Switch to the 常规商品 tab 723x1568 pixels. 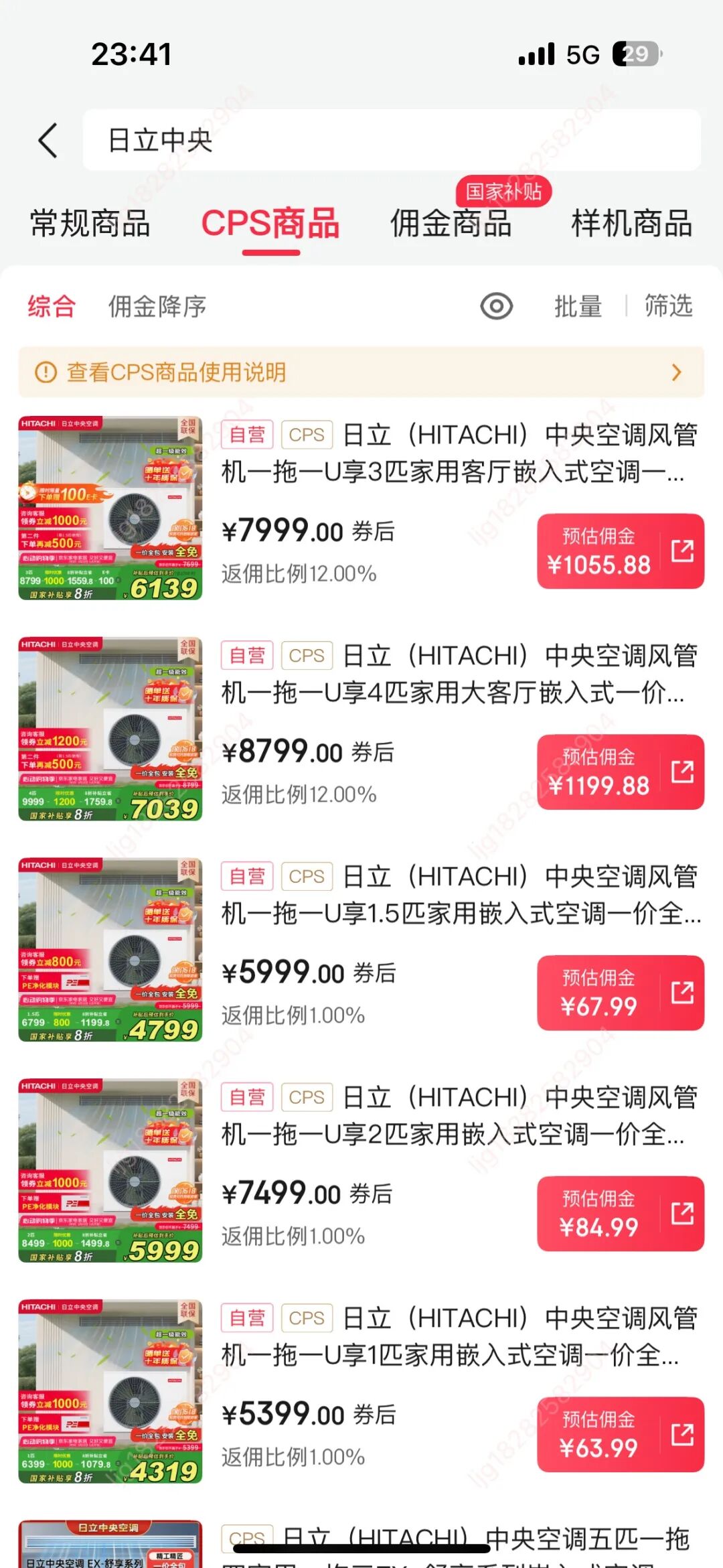(x=88, y=224)
